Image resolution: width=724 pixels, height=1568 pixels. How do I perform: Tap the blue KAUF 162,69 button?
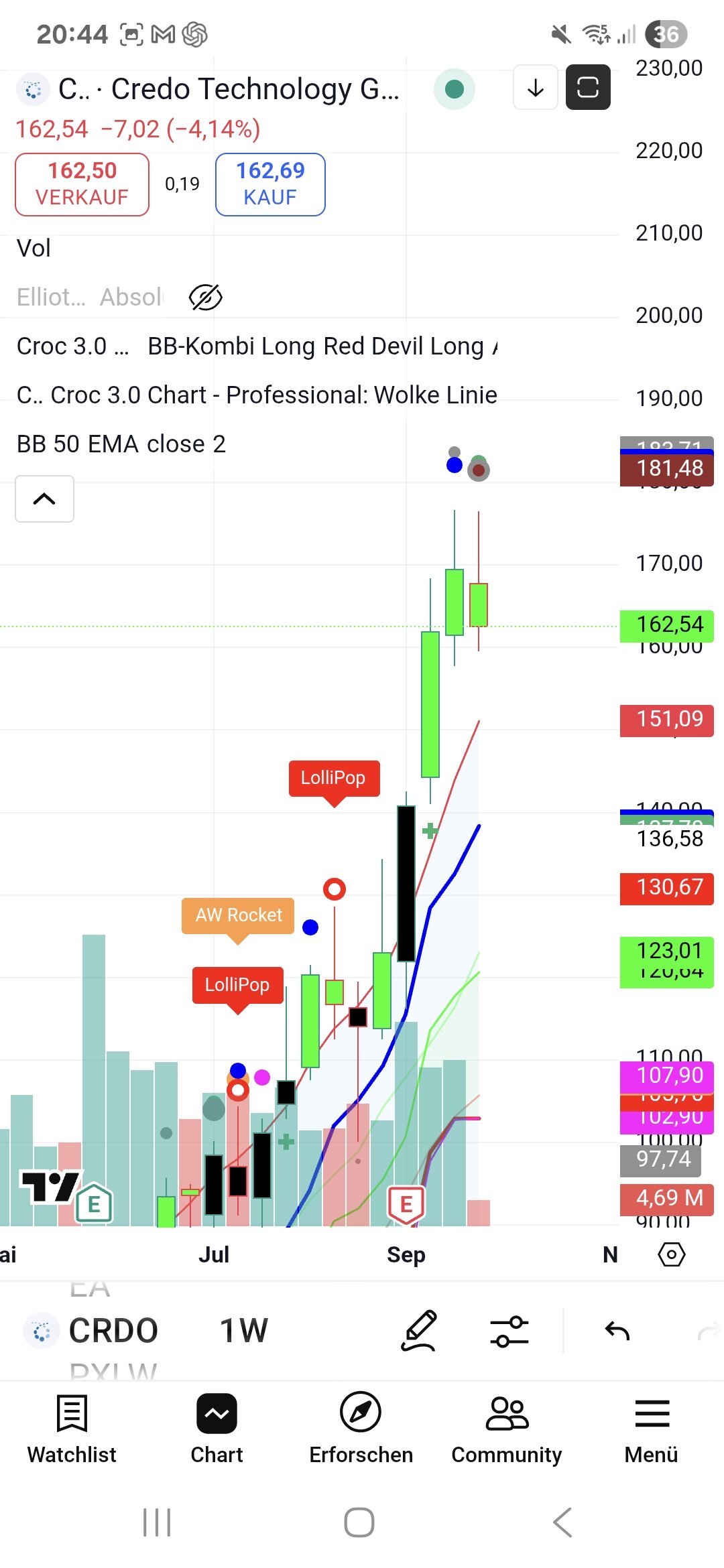coord(270,184)
